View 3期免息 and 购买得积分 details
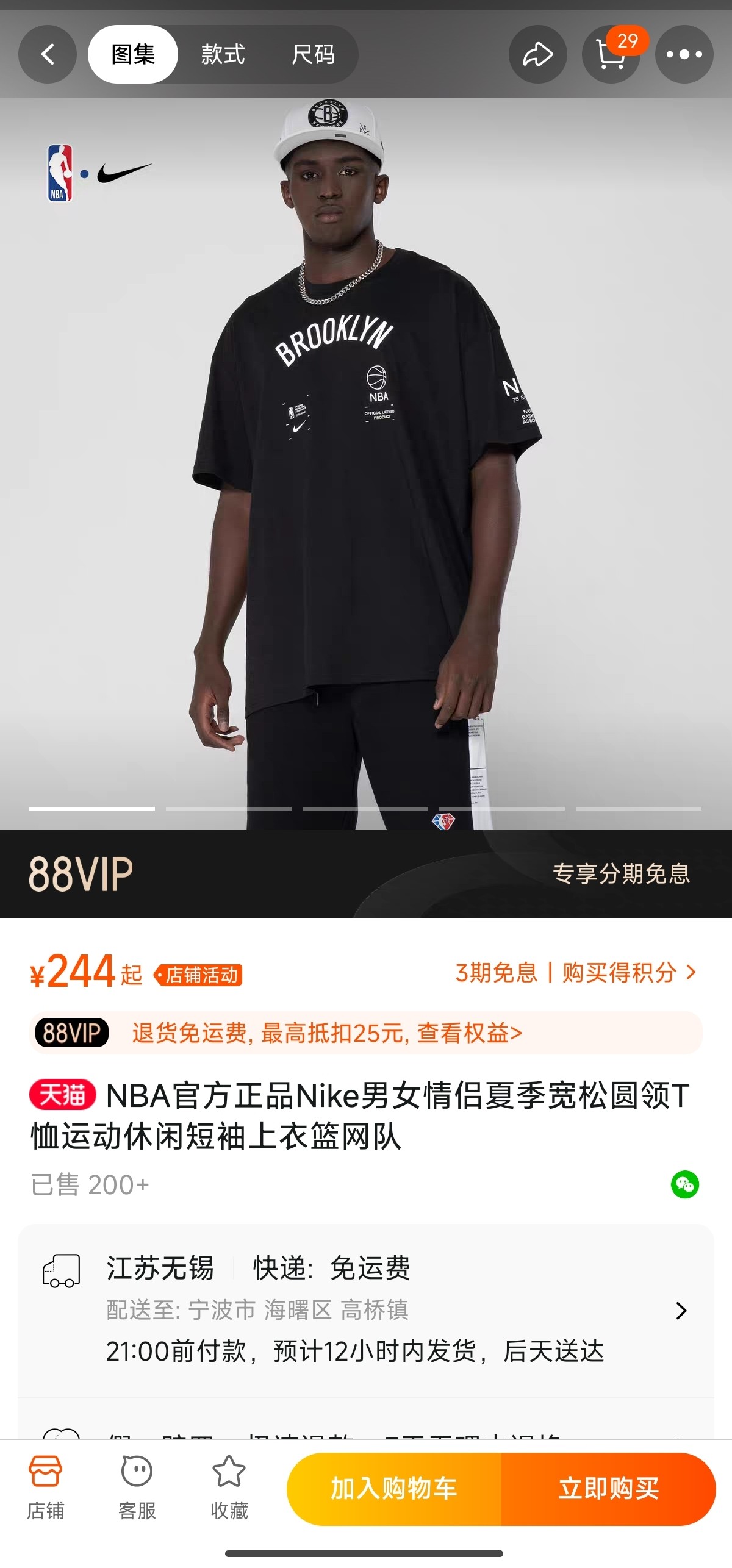The width and height of the screenshot is (732, 1568). tap(575, 972)
